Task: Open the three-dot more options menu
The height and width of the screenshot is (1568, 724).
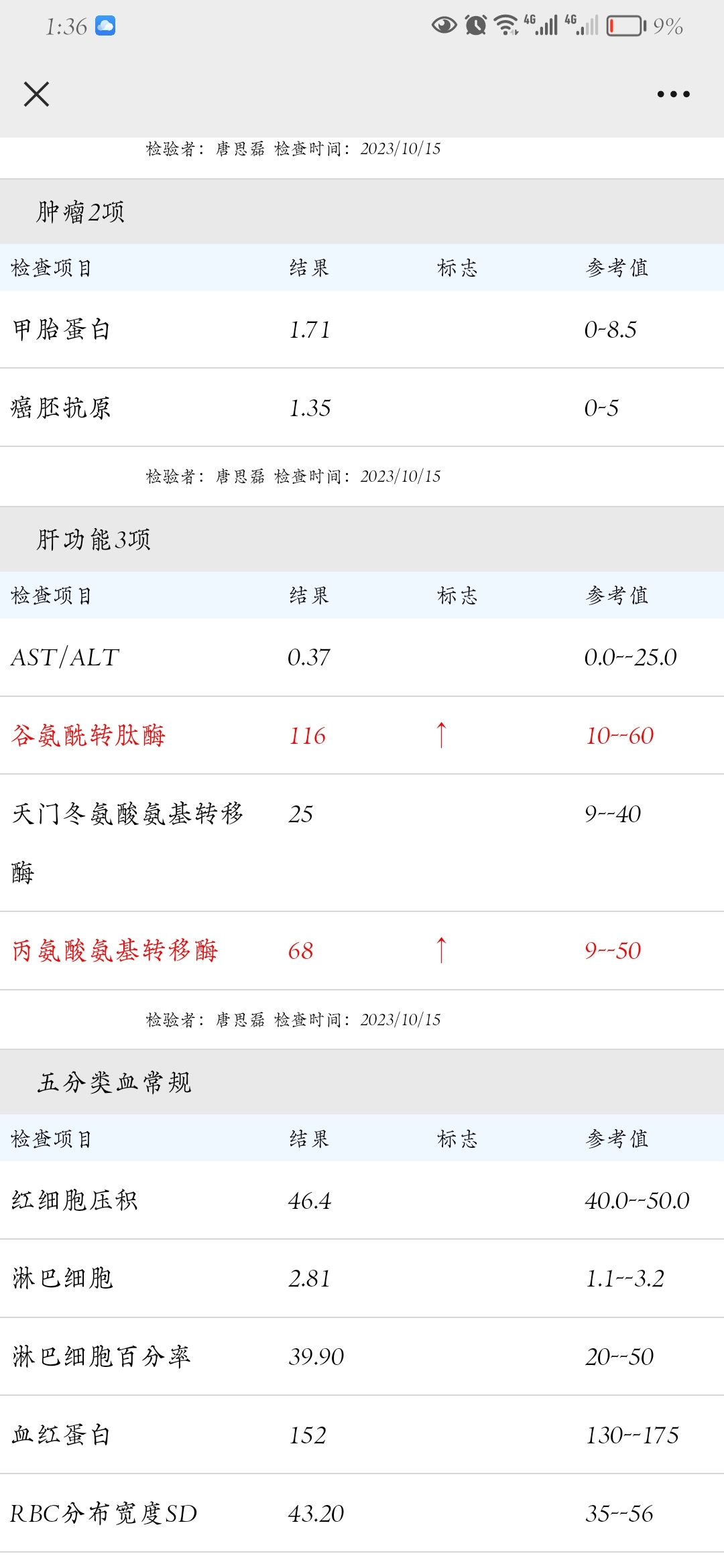Action: tap(673, 94)
